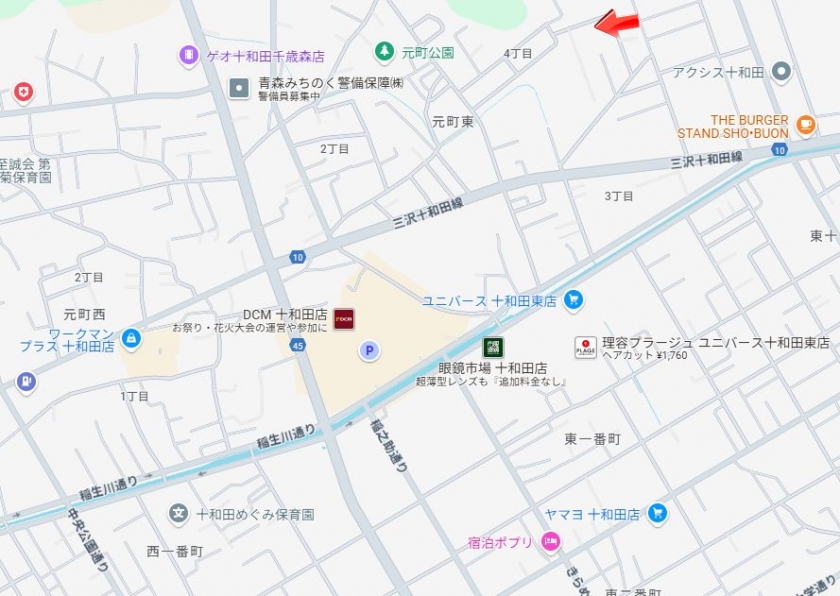Open the 理容プラージュ barber shop marker
840x596 pixels.
[x=585, y=347]
